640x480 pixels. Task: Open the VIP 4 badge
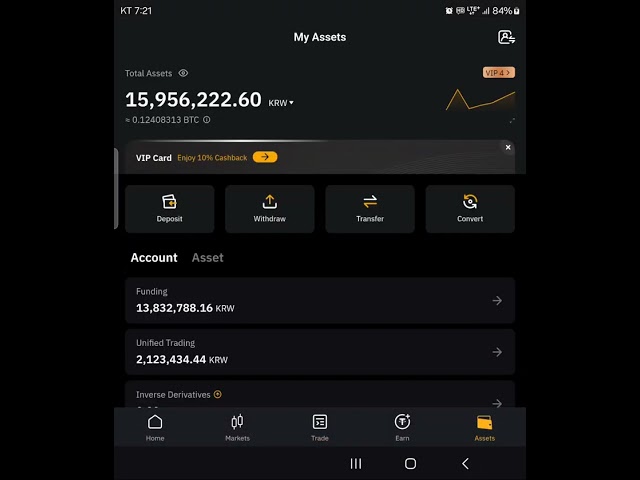coord(498,73)
